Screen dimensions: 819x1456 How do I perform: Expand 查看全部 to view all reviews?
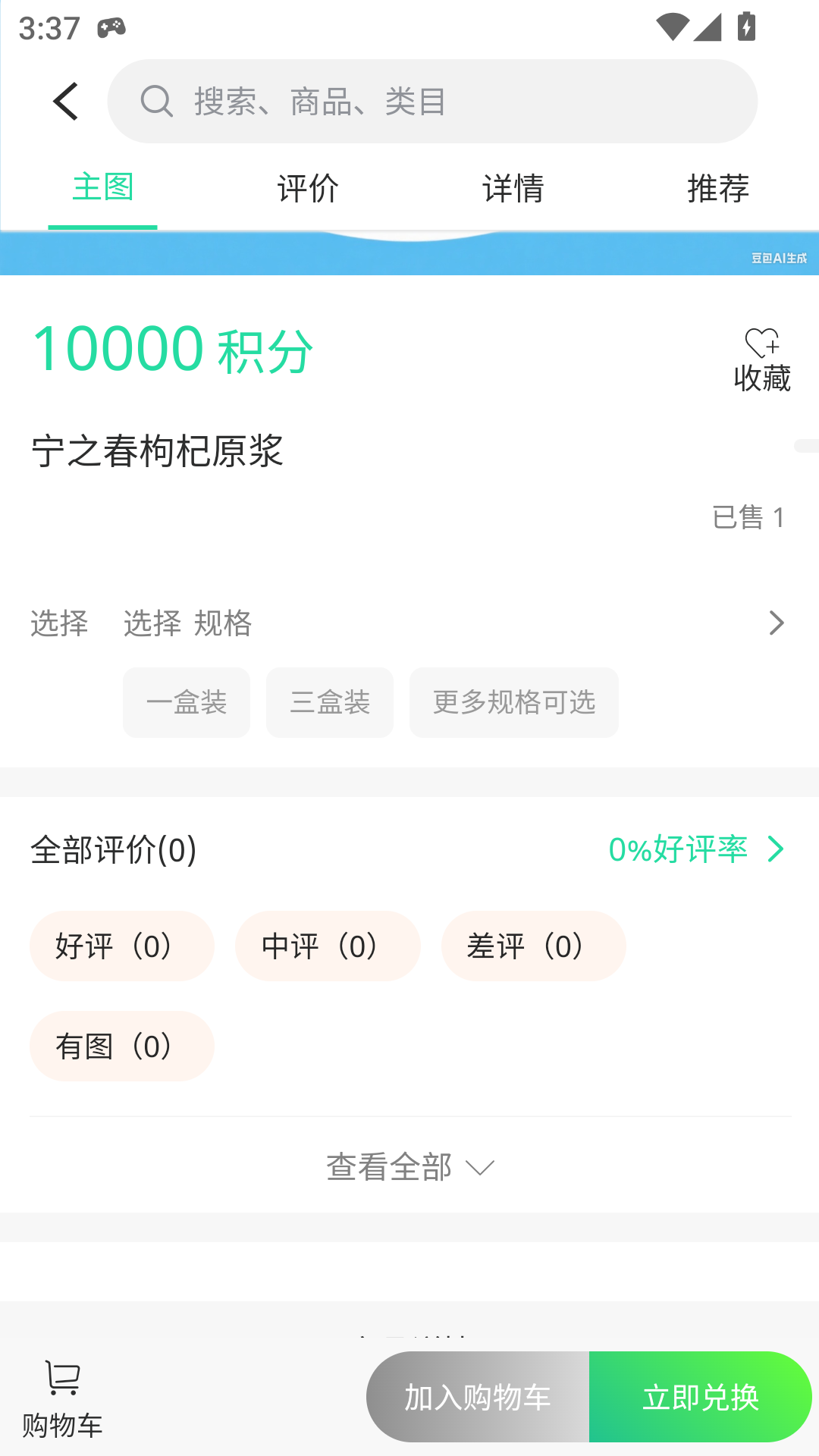(x=409, y=1166)
